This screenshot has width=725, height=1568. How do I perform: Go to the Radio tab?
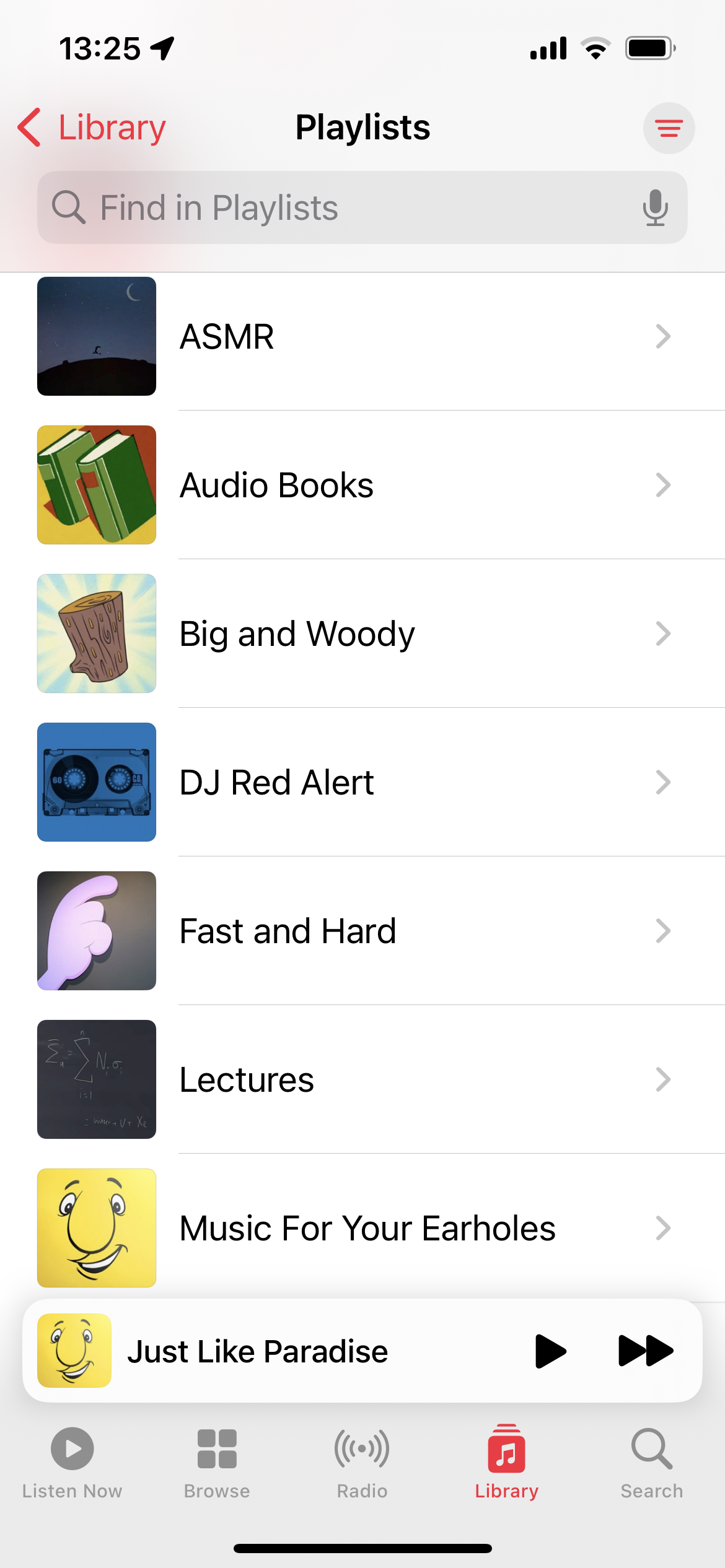362,1463
